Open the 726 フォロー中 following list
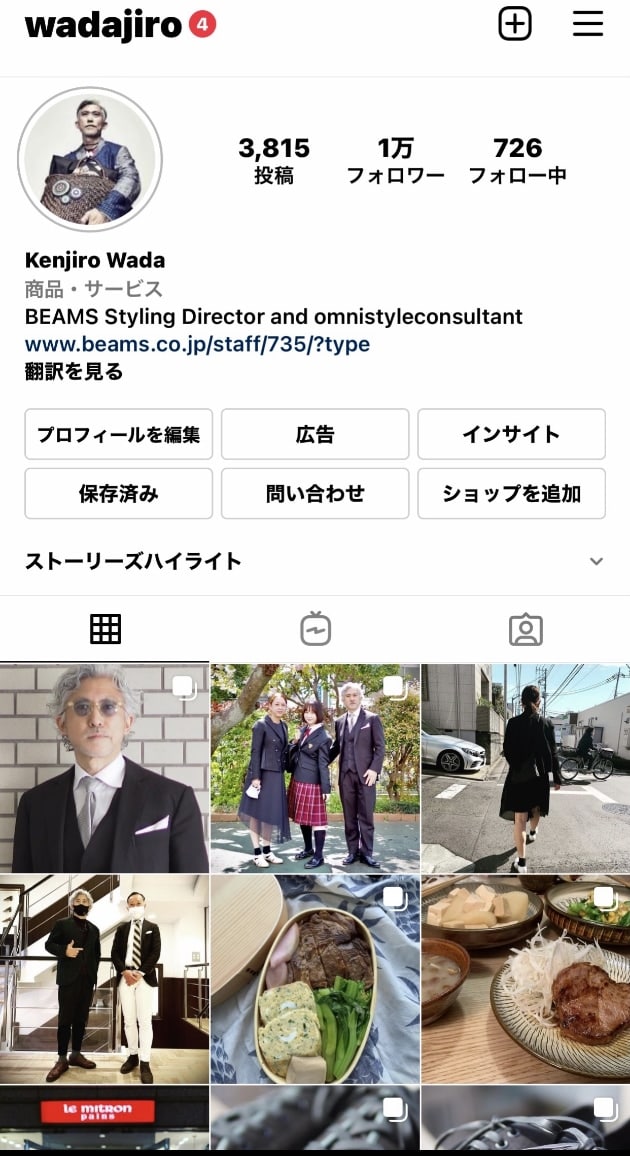630x1156 pixels. (517, 161)
